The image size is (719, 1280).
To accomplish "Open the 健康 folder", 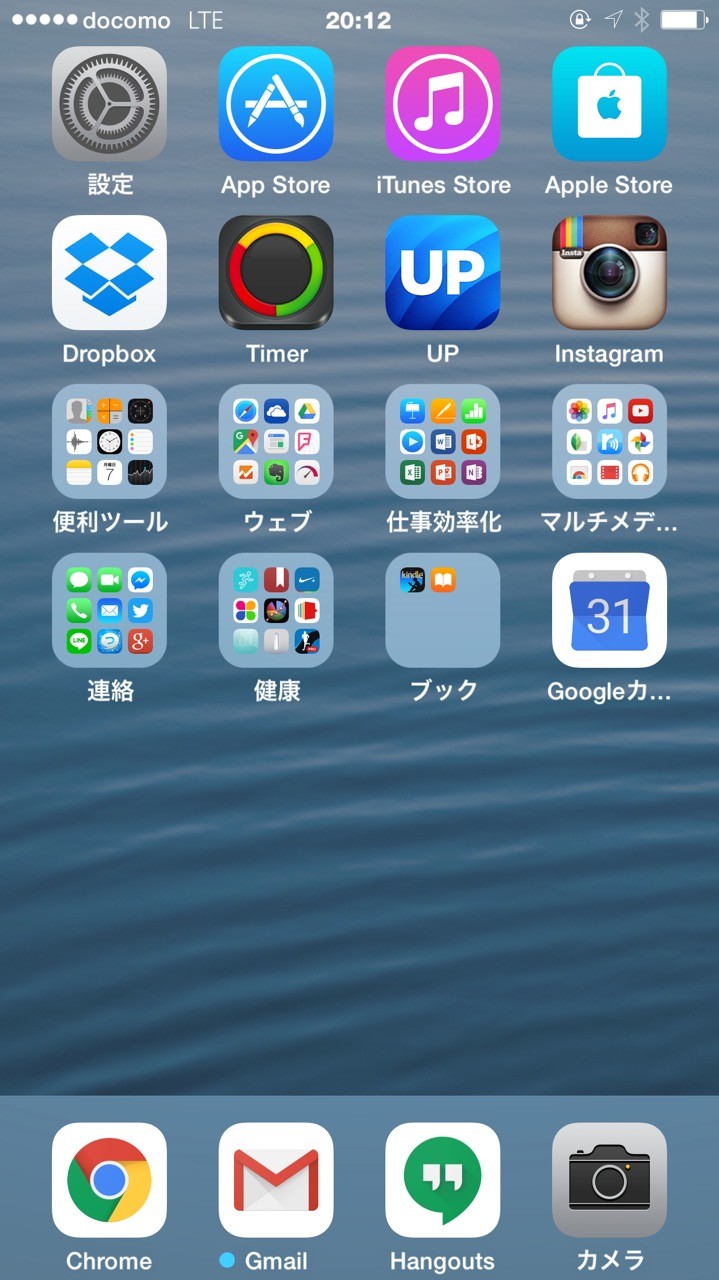I will click(x=276, y=610).
